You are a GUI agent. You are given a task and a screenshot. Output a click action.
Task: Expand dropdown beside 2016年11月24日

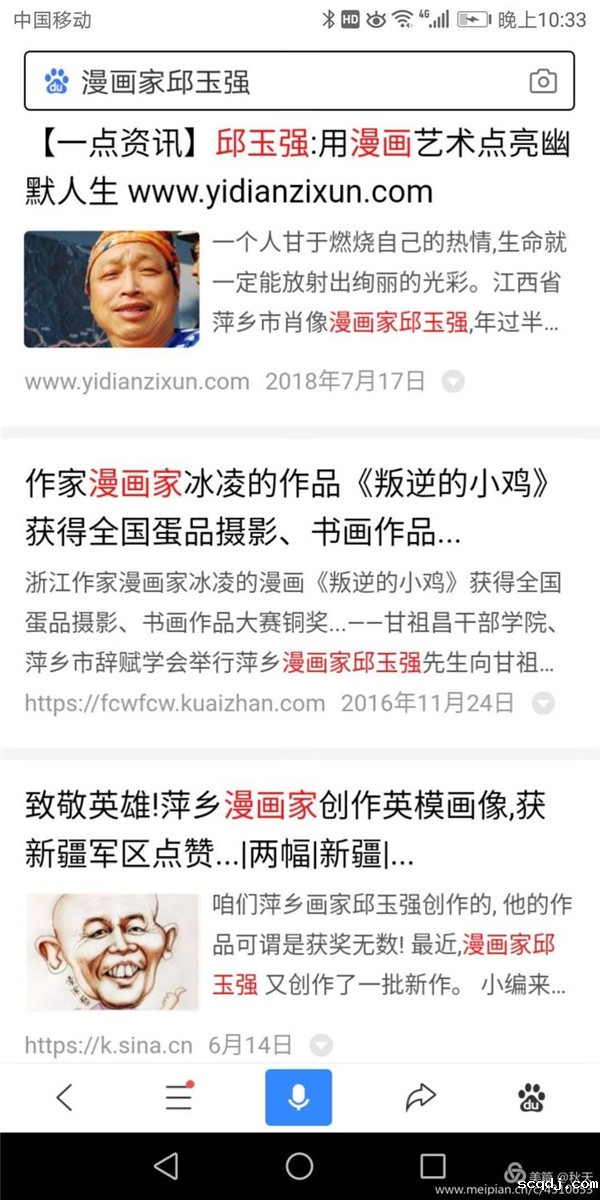543,703
